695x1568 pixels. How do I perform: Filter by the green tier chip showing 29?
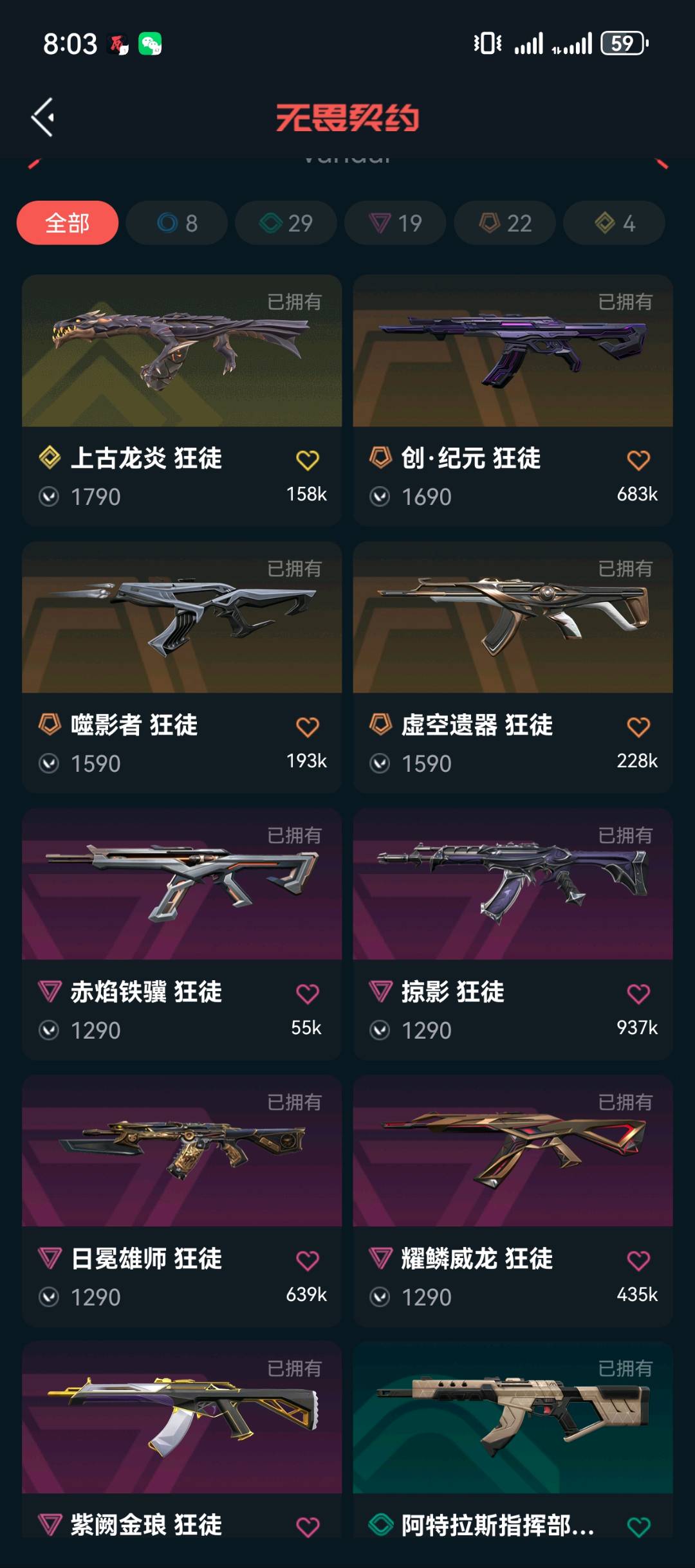(x=286, y=223)
